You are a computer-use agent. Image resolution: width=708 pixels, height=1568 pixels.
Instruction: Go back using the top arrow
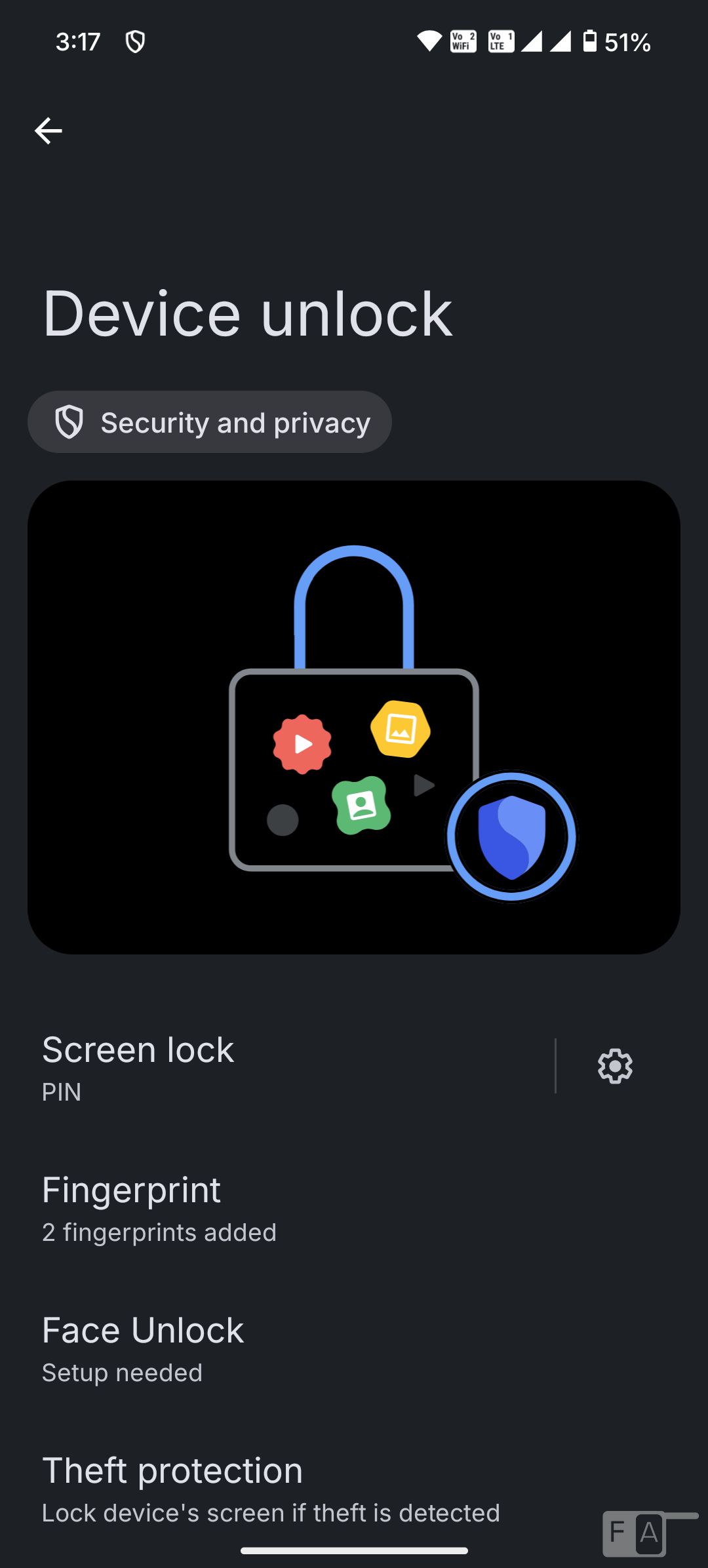[49, 131]
